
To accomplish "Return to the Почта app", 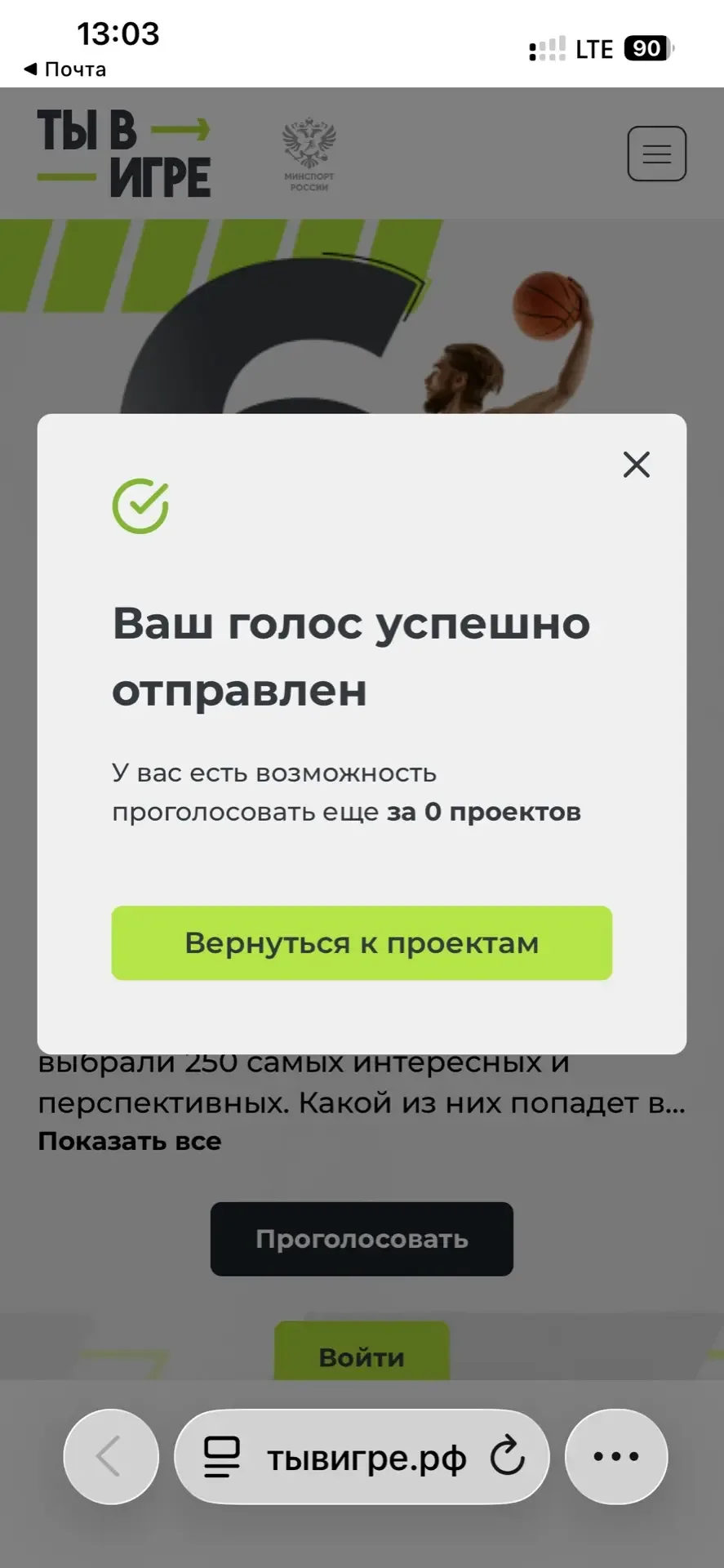I will click(65, 69).
